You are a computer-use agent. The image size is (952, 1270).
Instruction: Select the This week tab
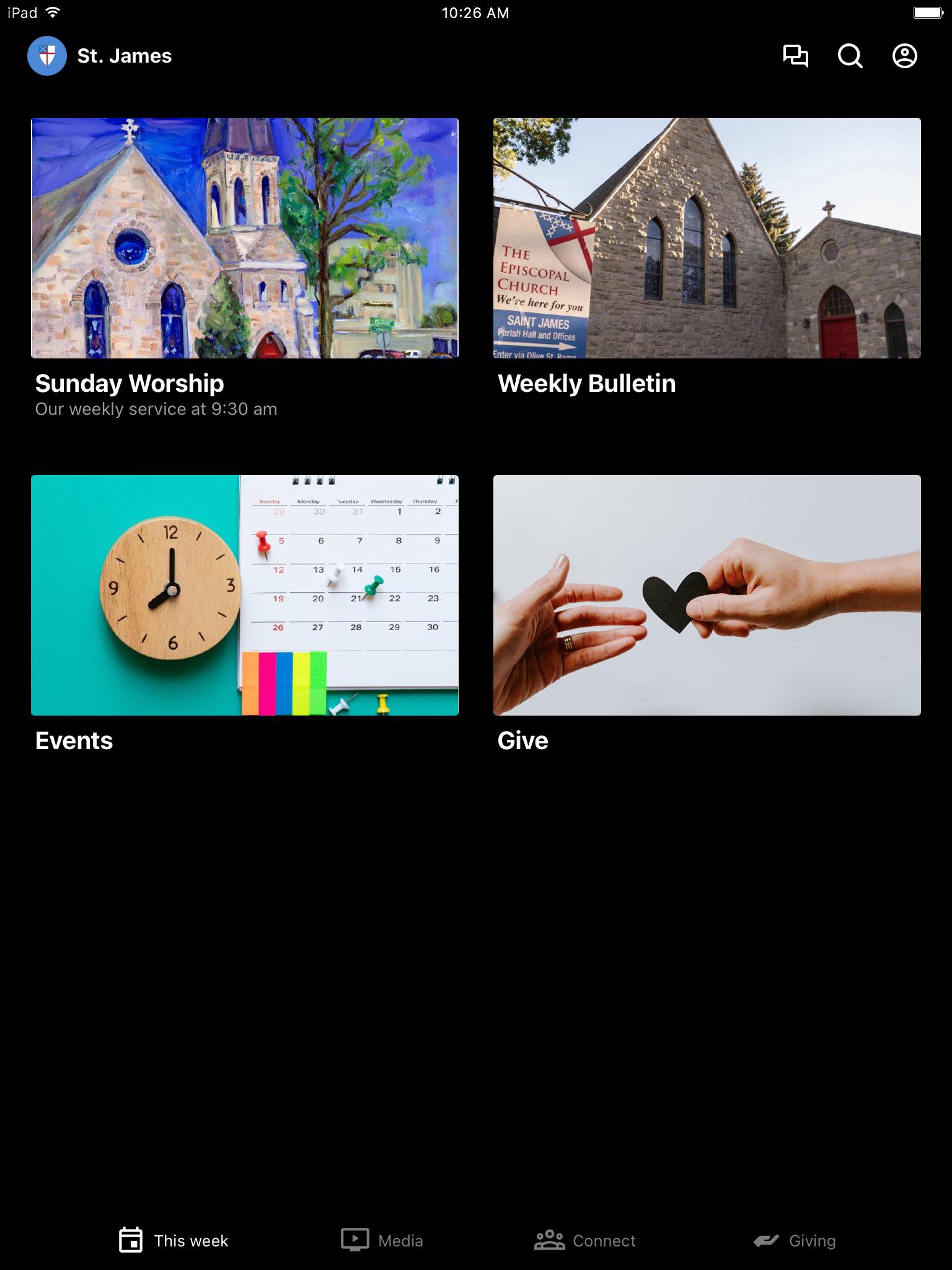point(174,1240)
